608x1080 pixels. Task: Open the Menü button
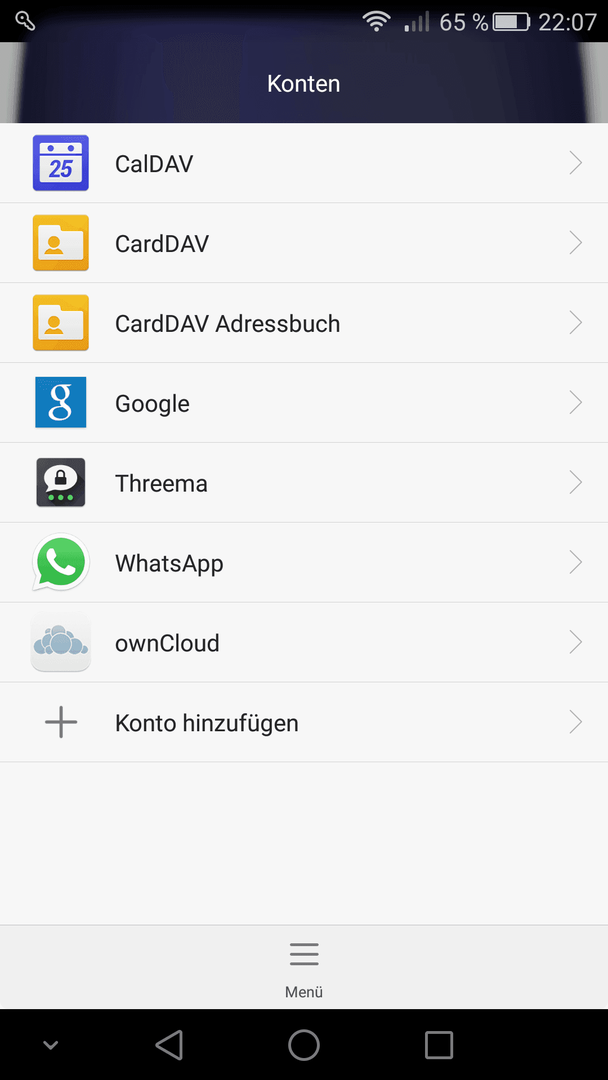pos(304,968)
